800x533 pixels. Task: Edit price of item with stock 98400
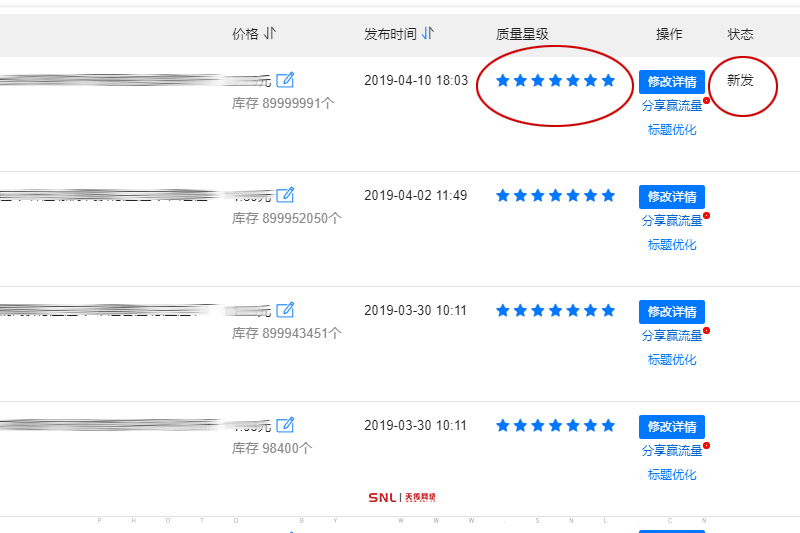(286, 425)
